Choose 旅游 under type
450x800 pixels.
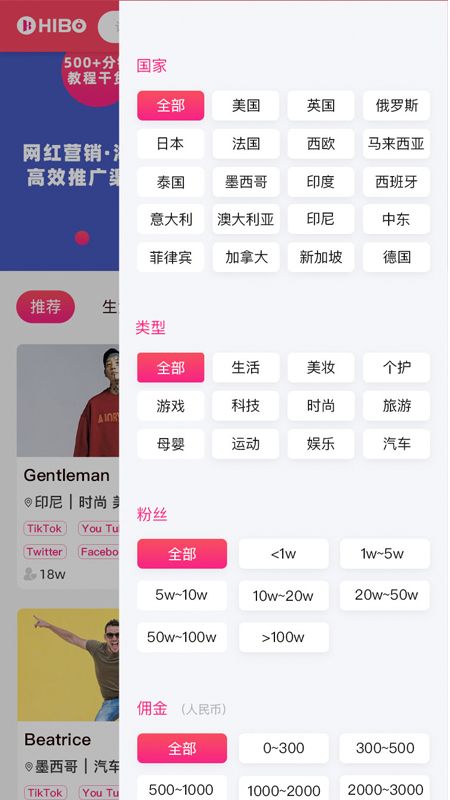pyautogui.click(x=396, y=406)
